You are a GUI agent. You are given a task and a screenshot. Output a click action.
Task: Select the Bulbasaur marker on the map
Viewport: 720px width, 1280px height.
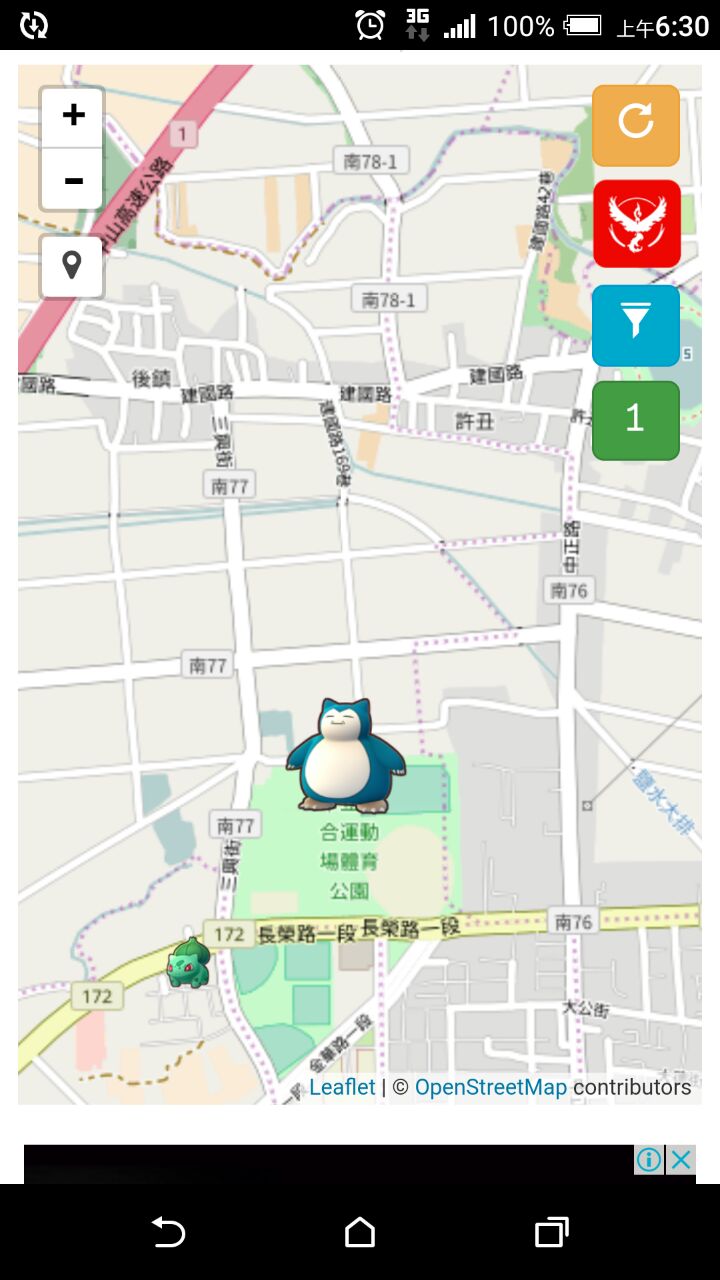click(189, 963)
